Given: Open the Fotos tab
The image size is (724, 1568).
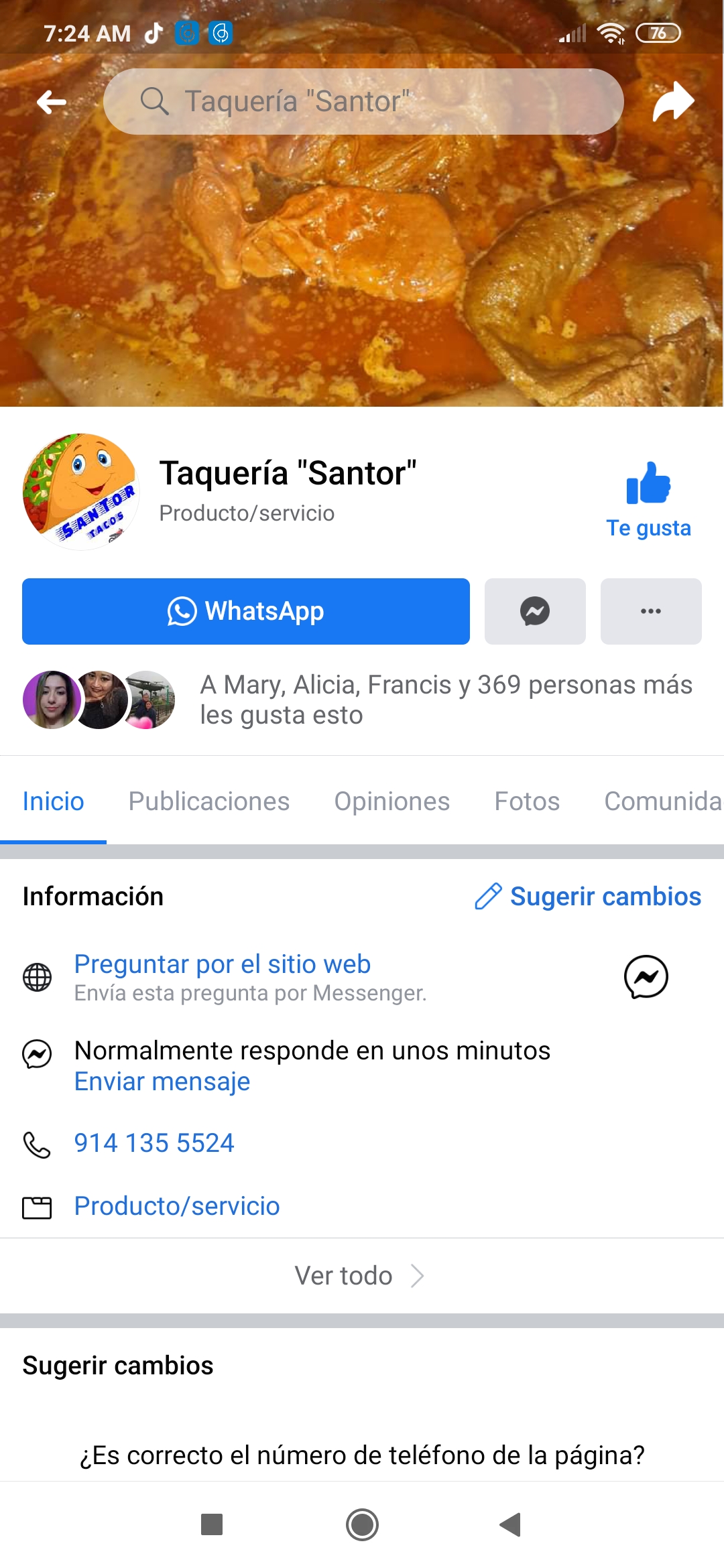Looking at the screenshot, I should coord(527,801).
